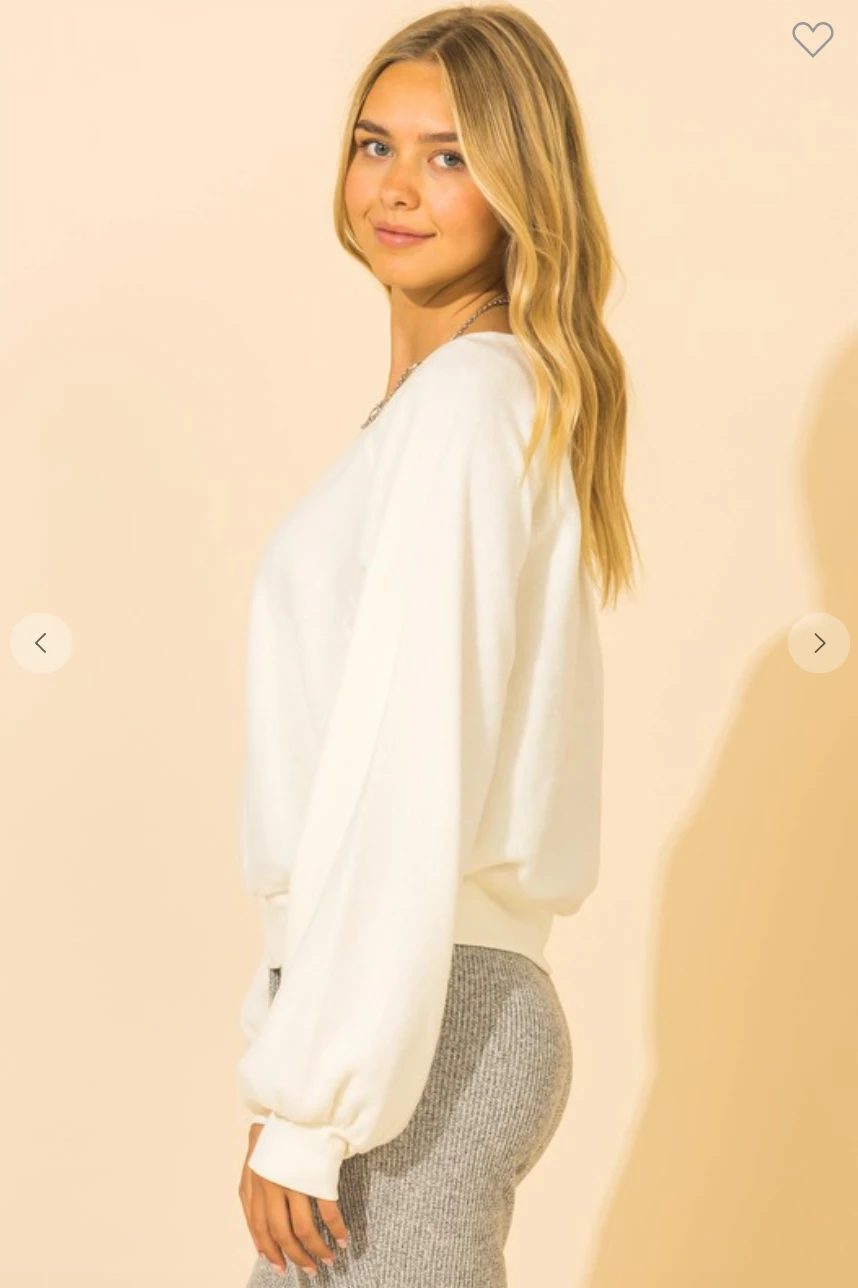Add this sweater to favorites with the heart
Viewport: 858px width, 1288px height.
pos(812,39)
